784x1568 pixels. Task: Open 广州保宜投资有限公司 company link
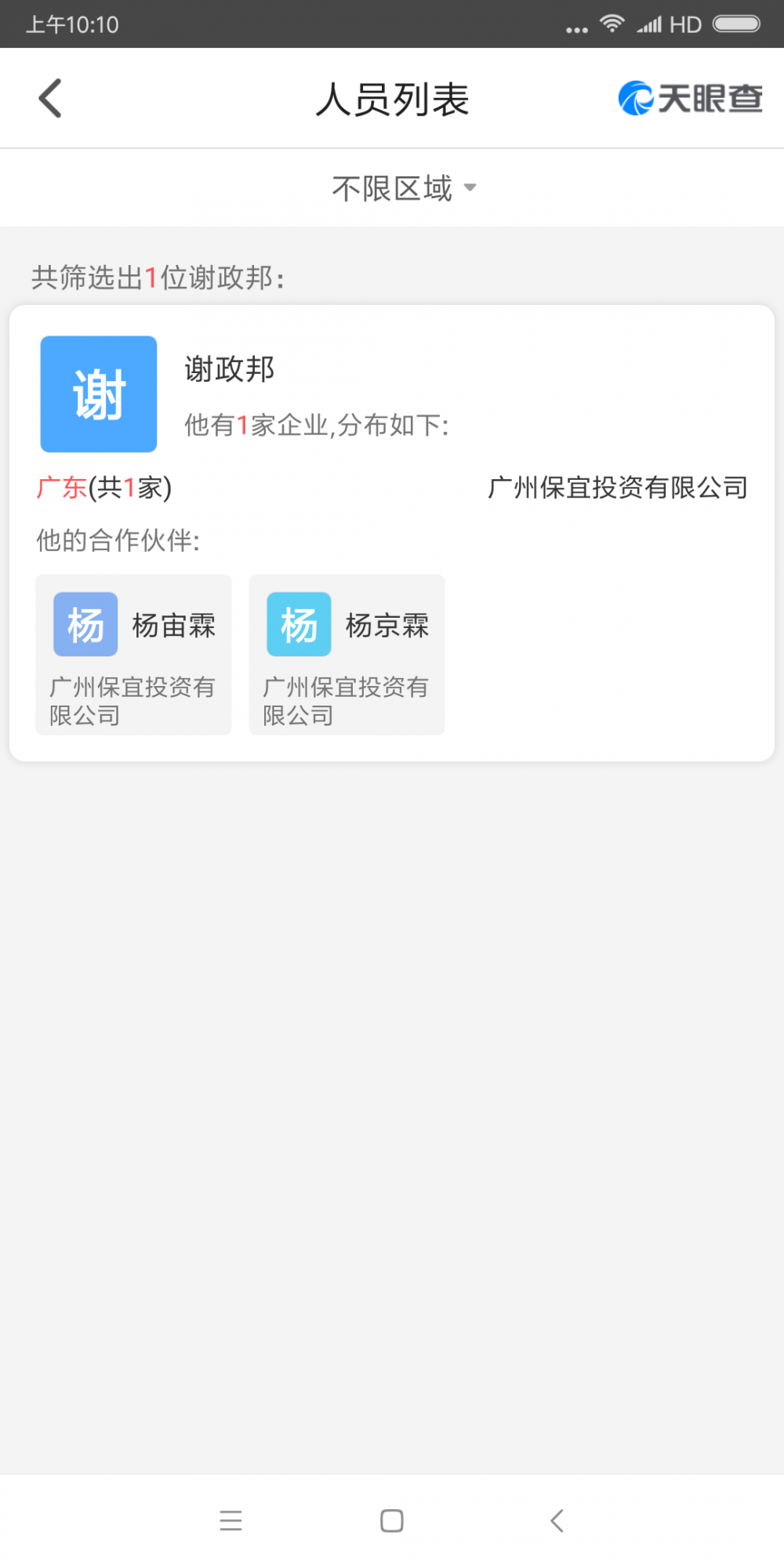tap(617, 488)
